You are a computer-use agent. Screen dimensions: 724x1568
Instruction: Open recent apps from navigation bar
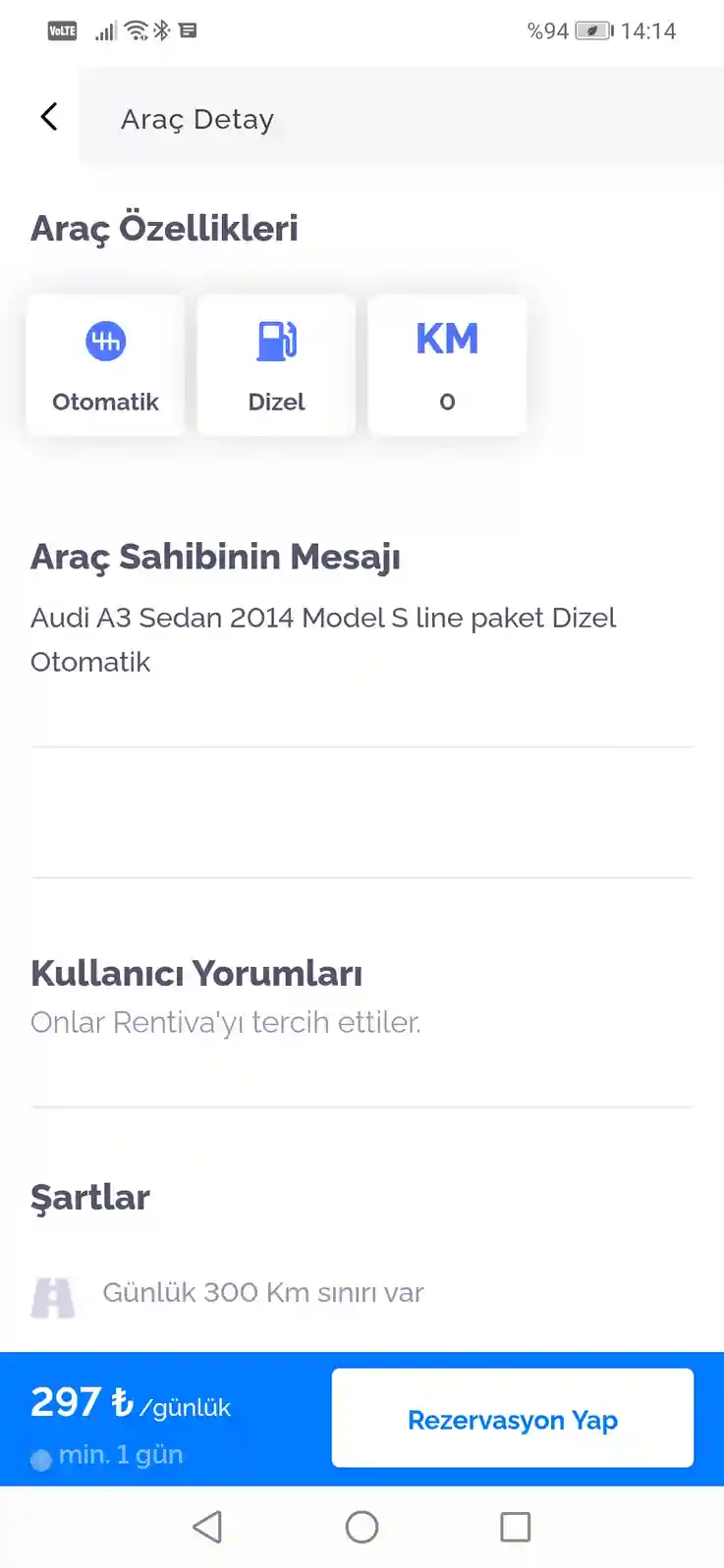pos(515,1527)
